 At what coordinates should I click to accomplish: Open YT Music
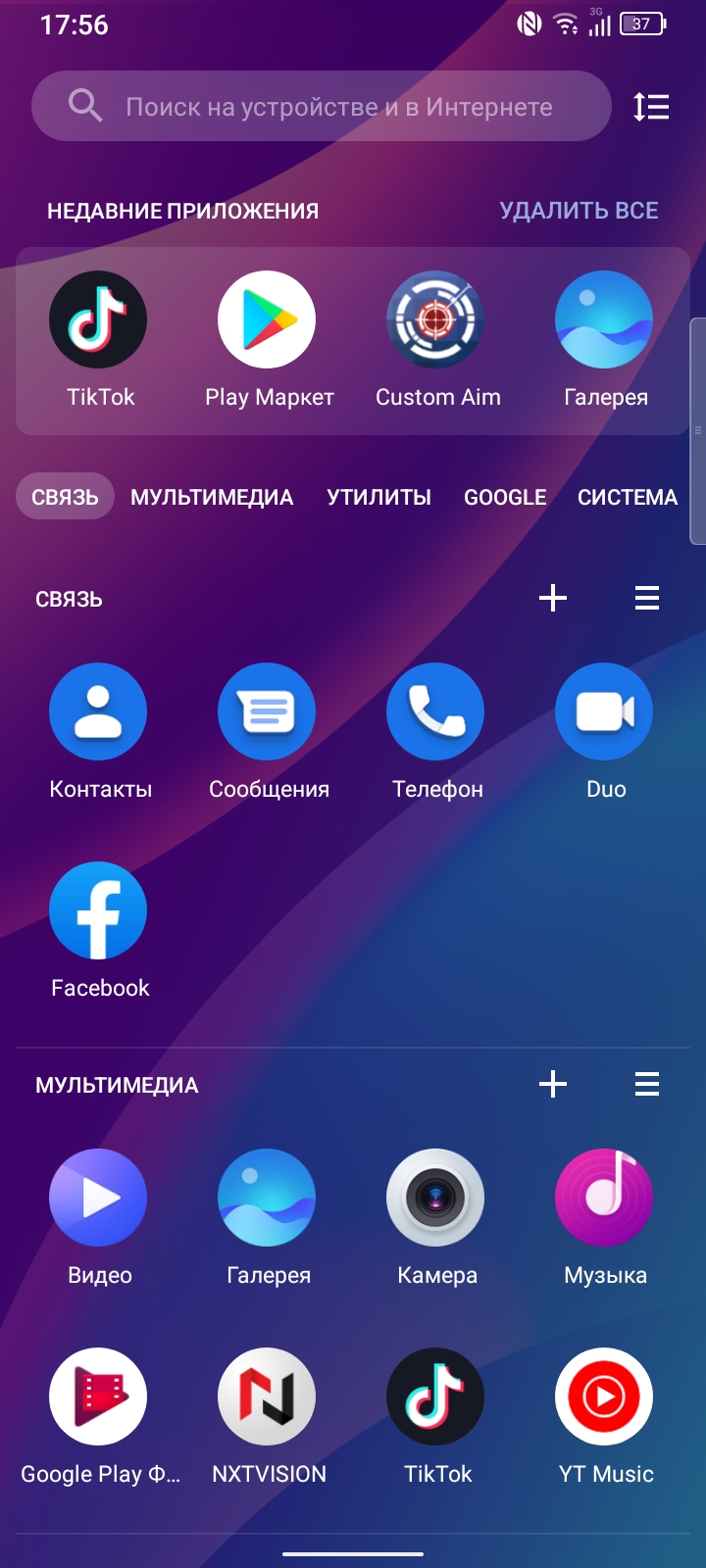coord(606,1416)
